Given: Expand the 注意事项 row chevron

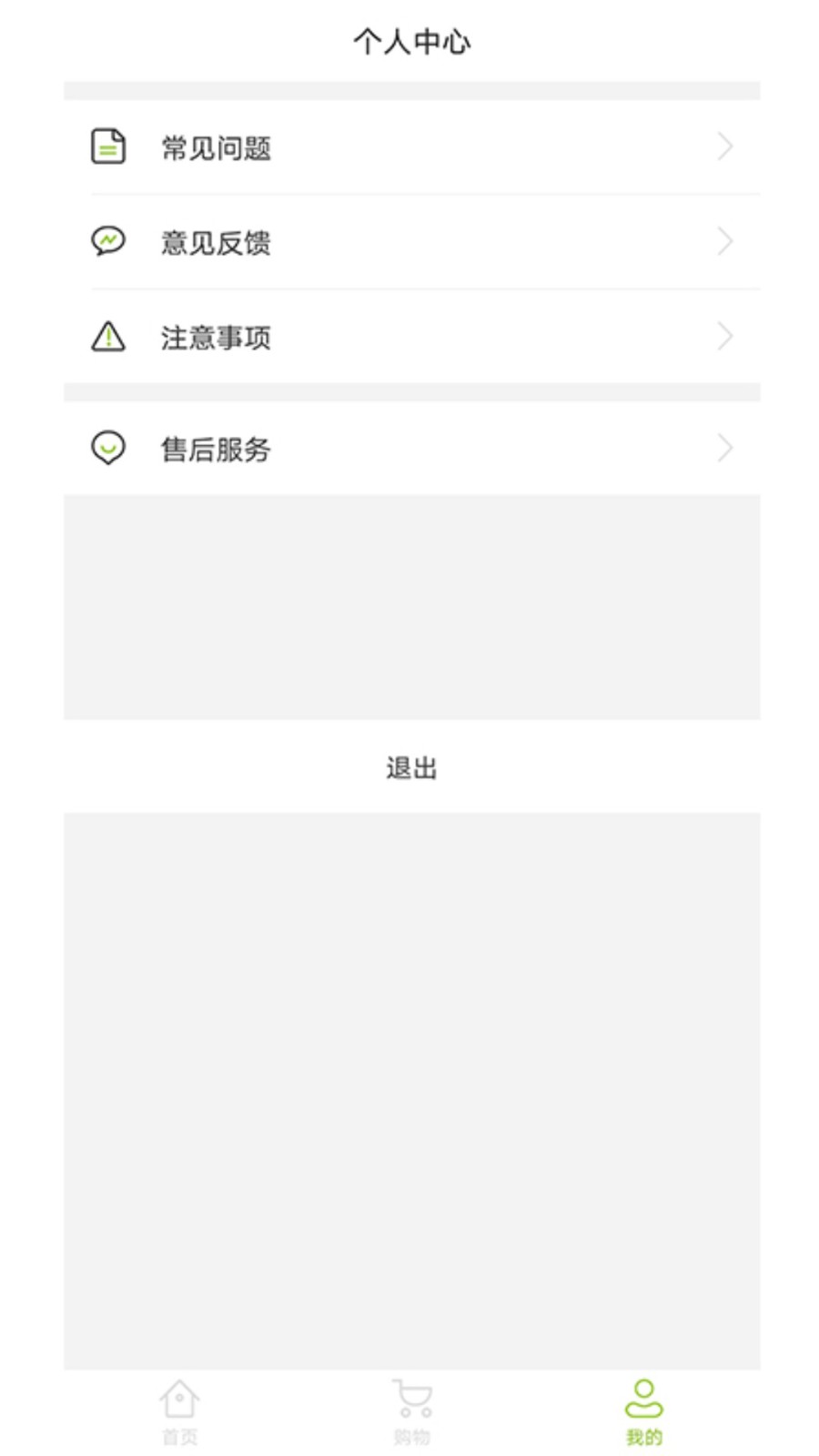Looking at the screenshot, I should point(724,337).
